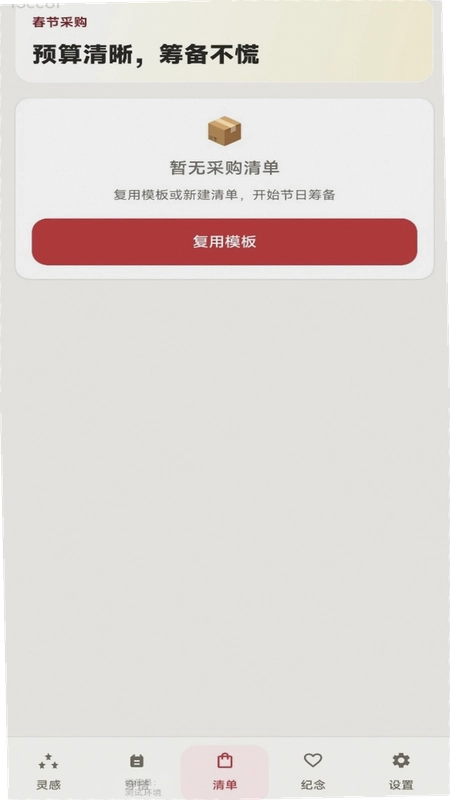Select the 清单 tab
The width and height of the screenshot is (450, 800).
point(224,771)
